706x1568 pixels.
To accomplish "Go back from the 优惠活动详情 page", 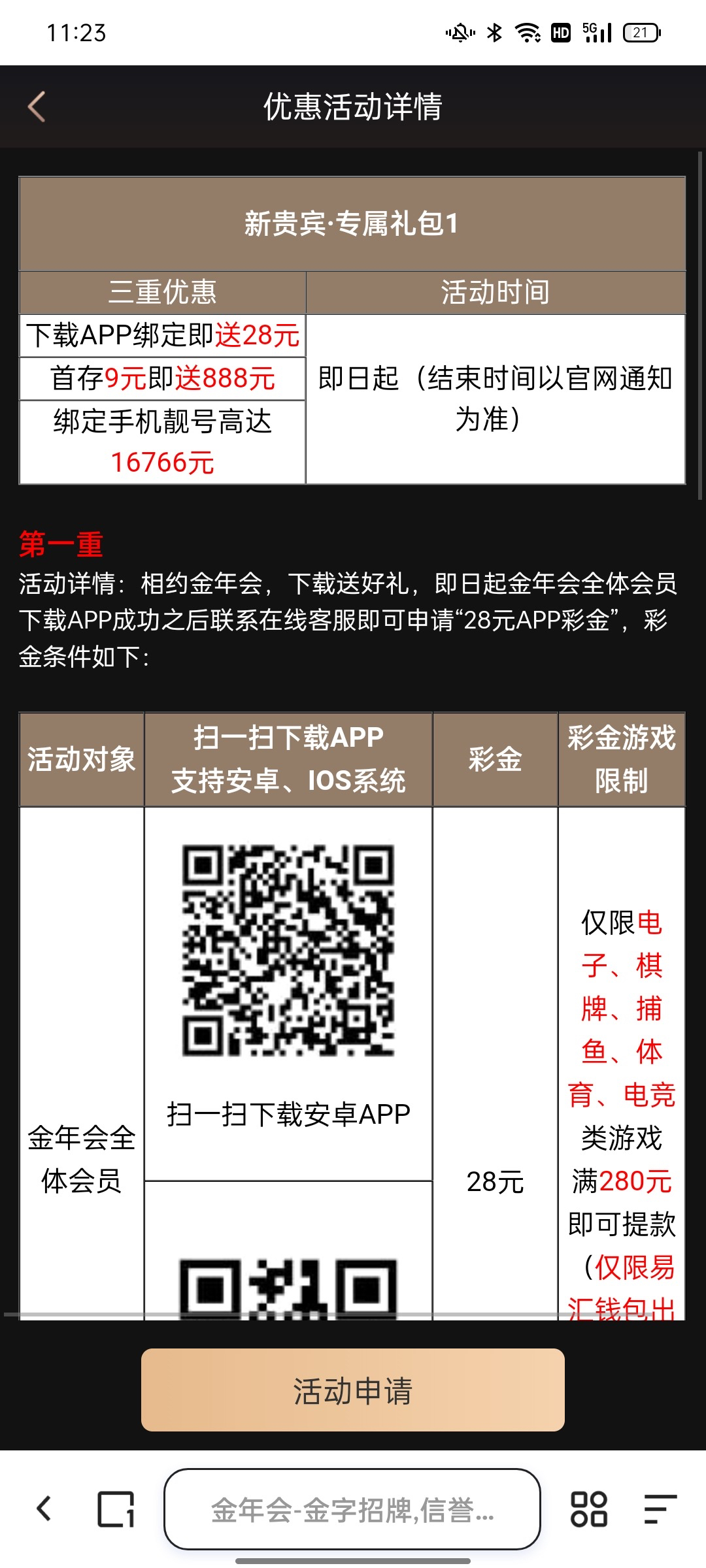I will [37, 106].
